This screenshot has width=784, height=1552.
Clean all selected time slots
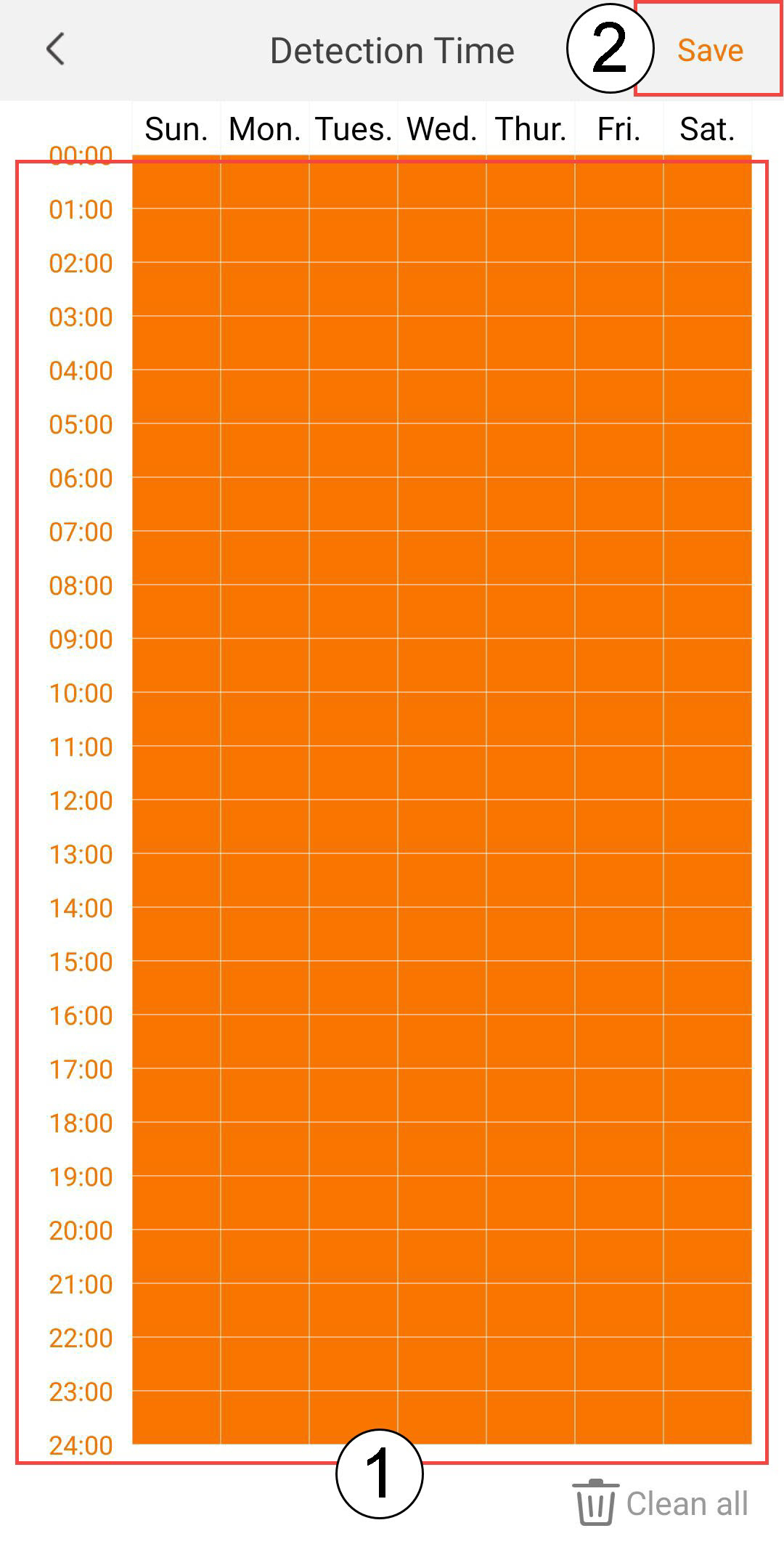tap(661, 1503)
